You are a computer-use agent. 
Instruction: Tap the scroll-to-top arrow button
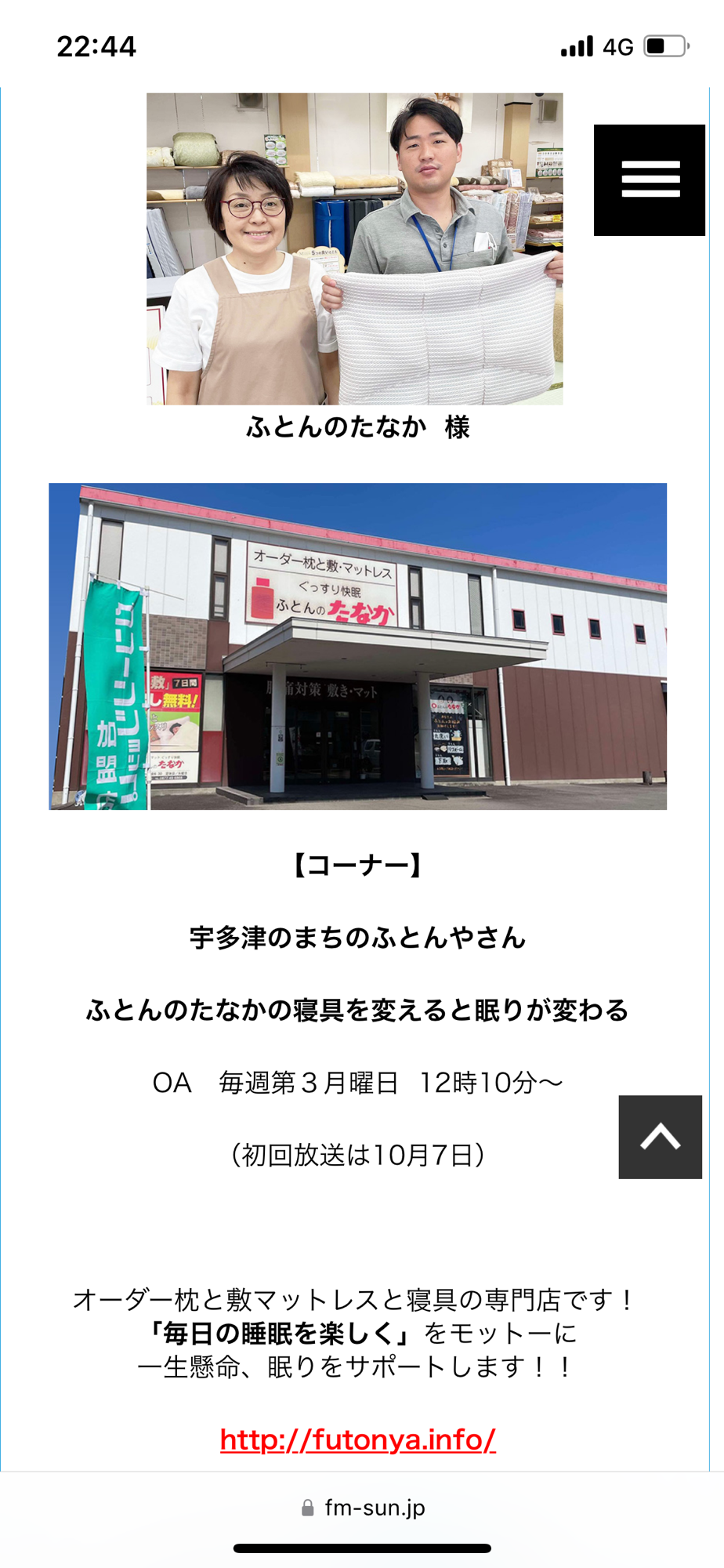coord(660,1136)
